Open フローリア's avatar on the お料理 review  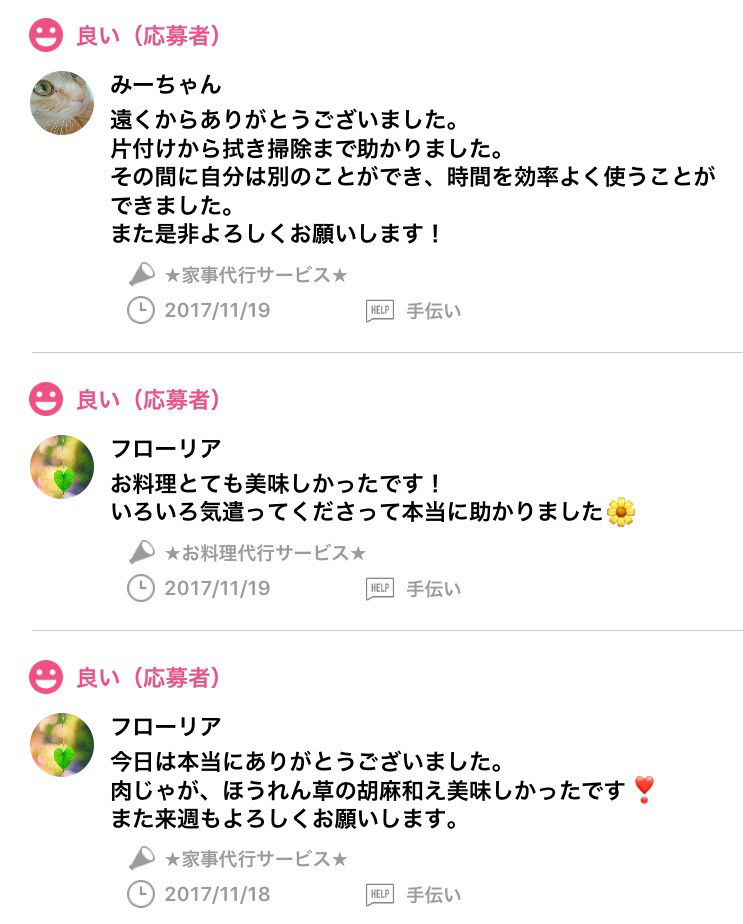point(62,467)
